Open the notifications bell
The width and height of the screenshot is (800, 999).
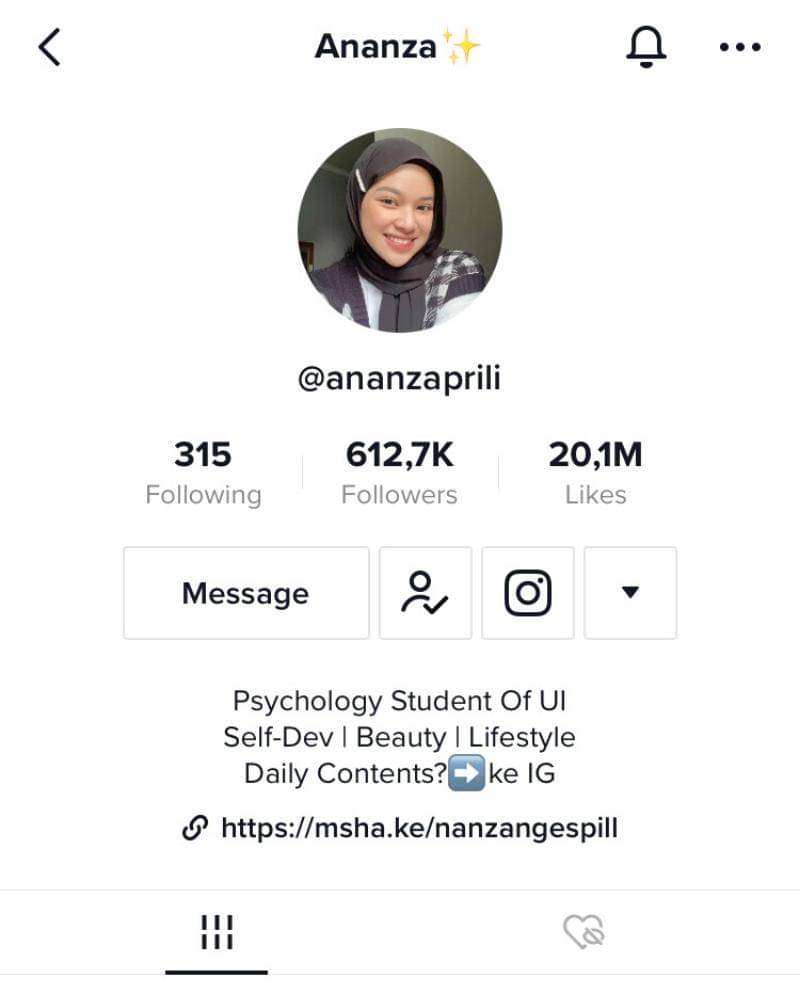(646, 47)
